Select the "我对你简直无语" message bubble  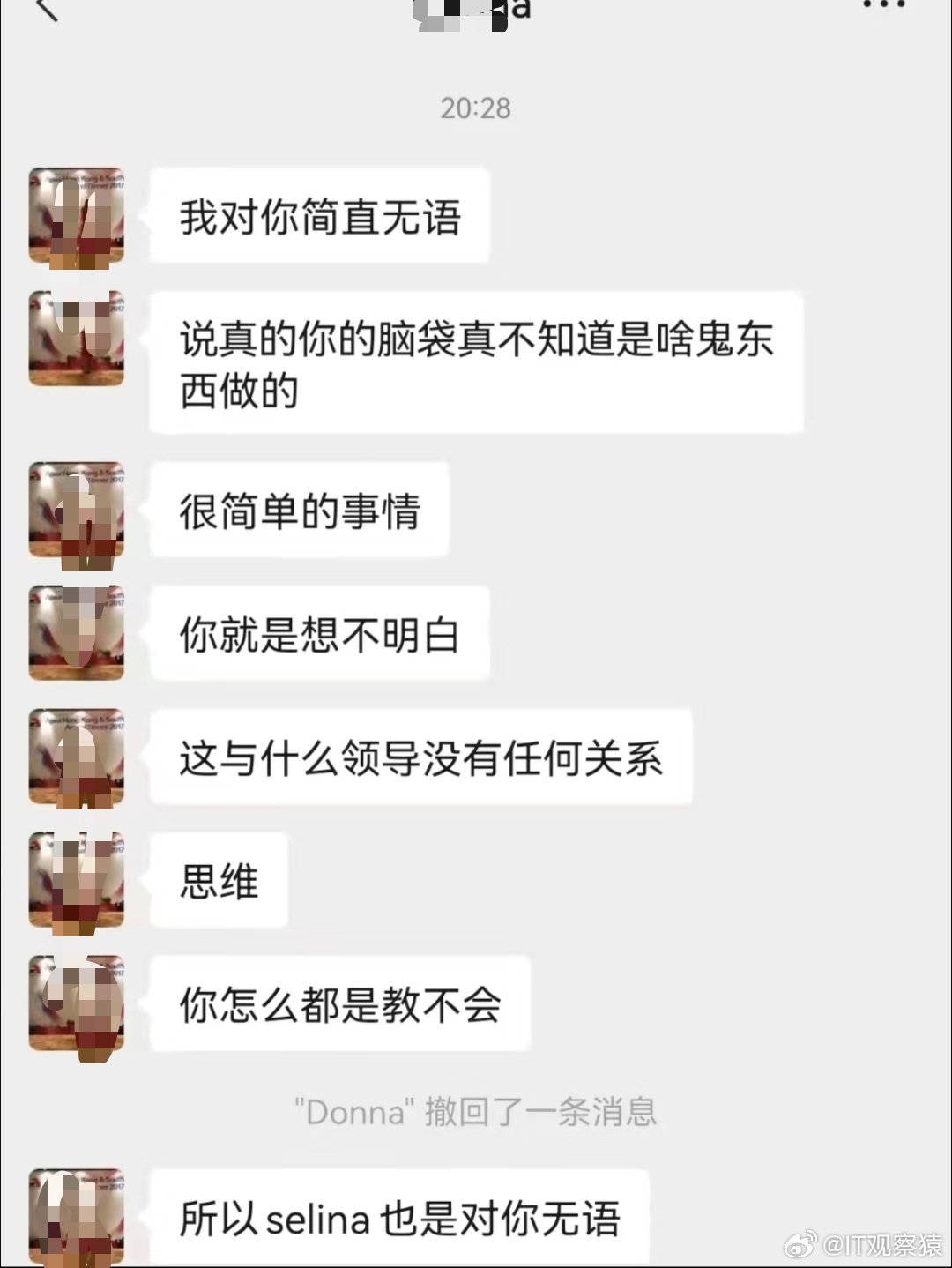coord(319,215)
